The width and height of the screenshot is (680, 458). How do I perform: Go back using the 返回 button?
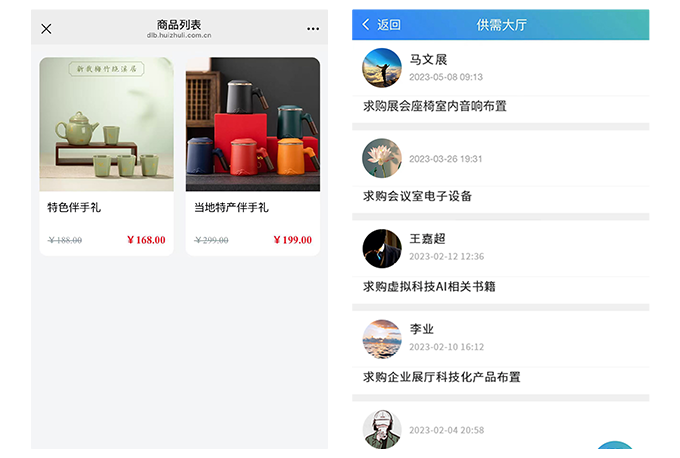pos(381,25)
